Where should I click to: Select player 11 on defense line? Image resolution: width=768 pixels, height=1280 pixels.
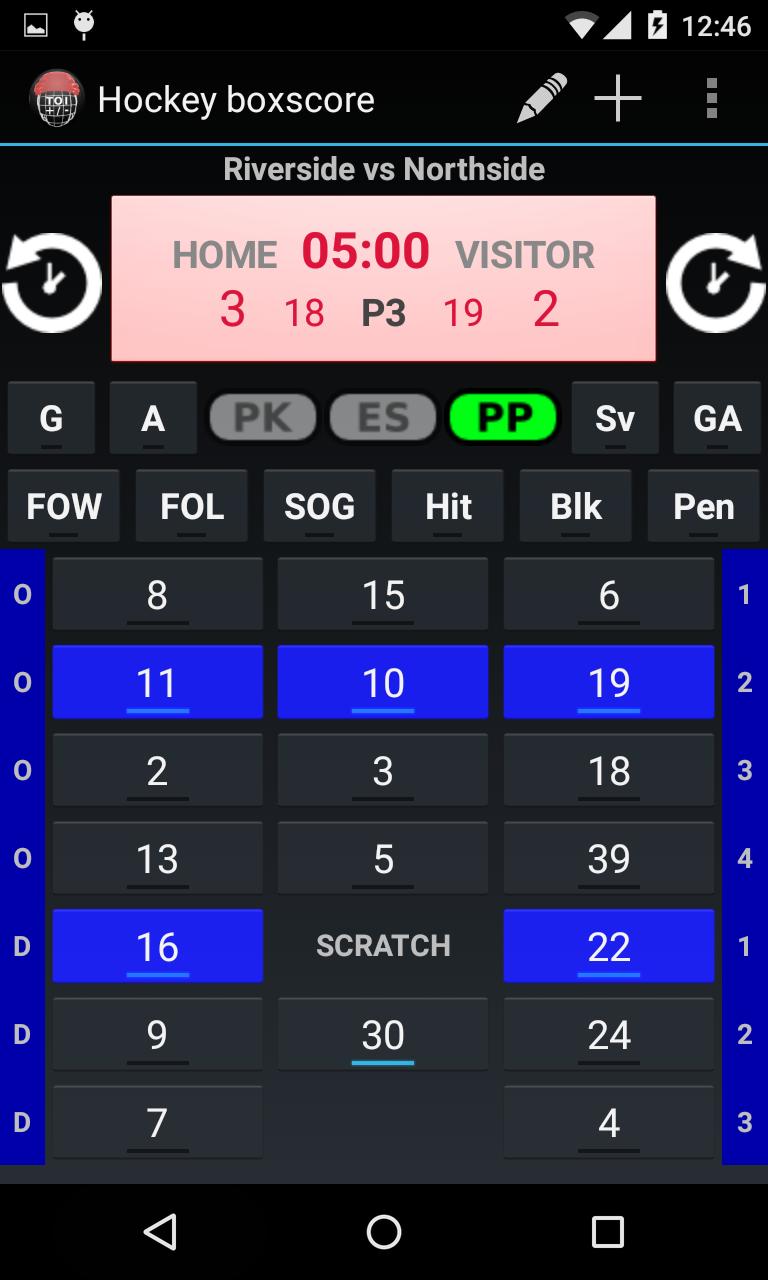[x=157, y=681]
